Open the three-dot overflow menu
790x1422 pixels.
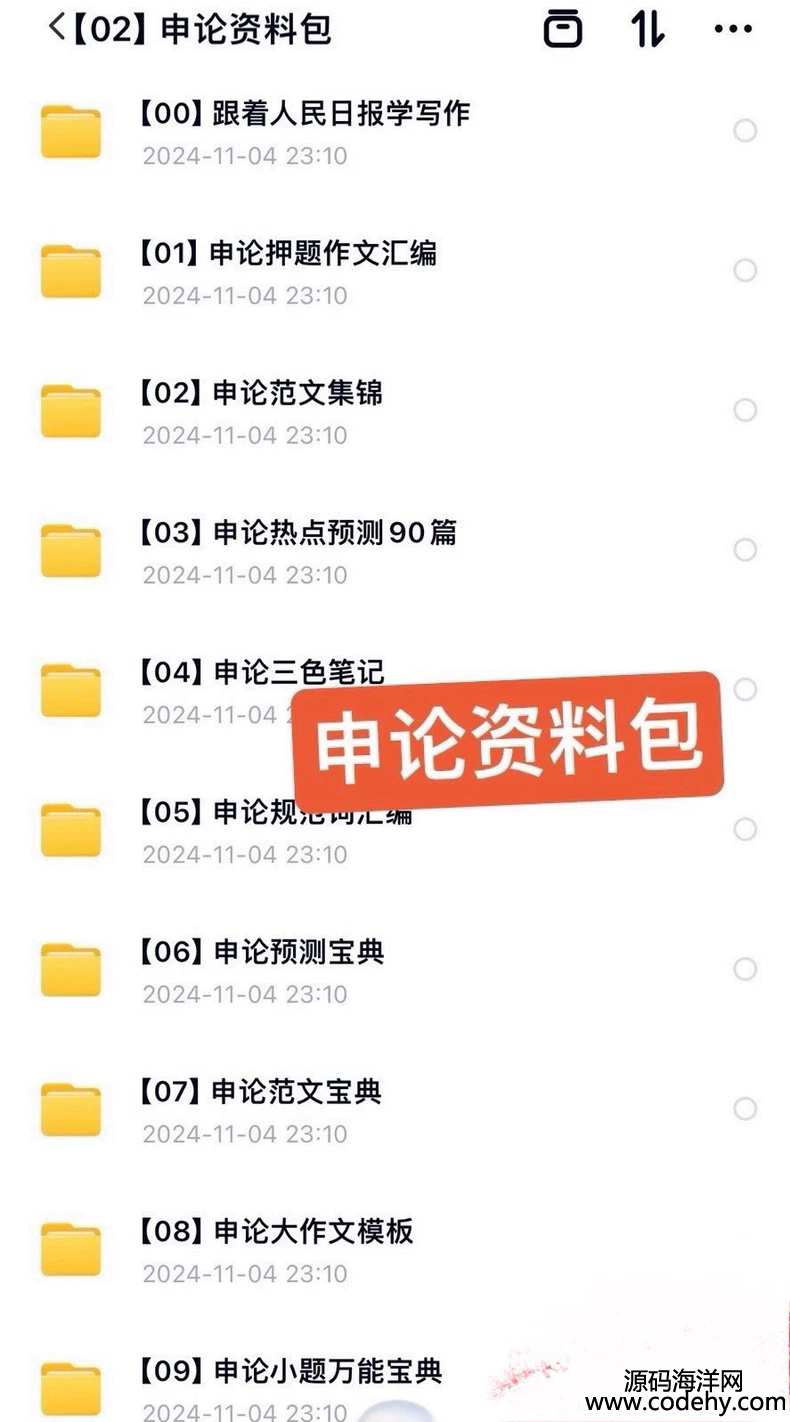[x=733, y=29]
